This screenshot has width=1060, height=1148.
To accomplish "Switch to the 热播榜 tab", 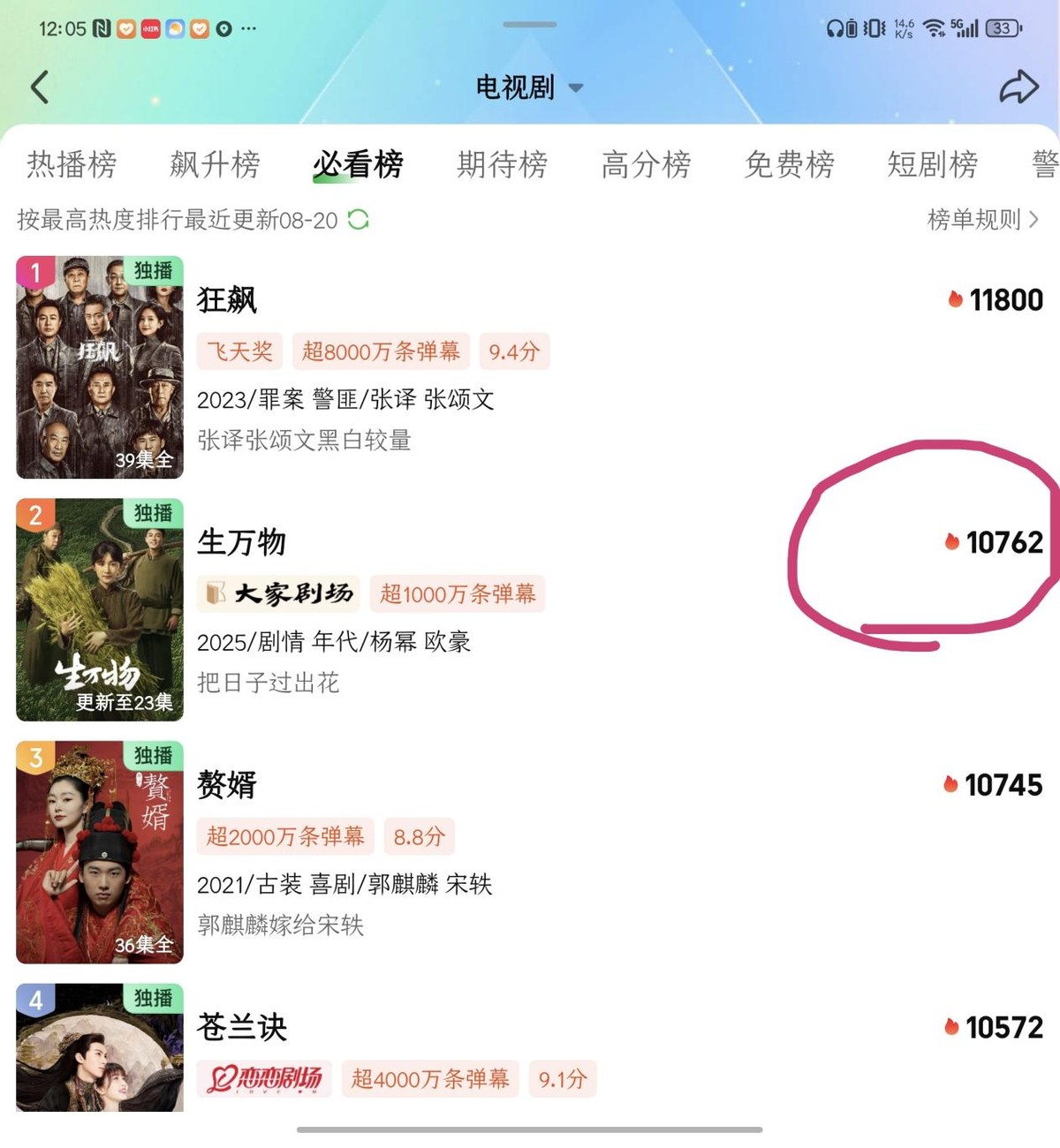I will click(72, 164).
